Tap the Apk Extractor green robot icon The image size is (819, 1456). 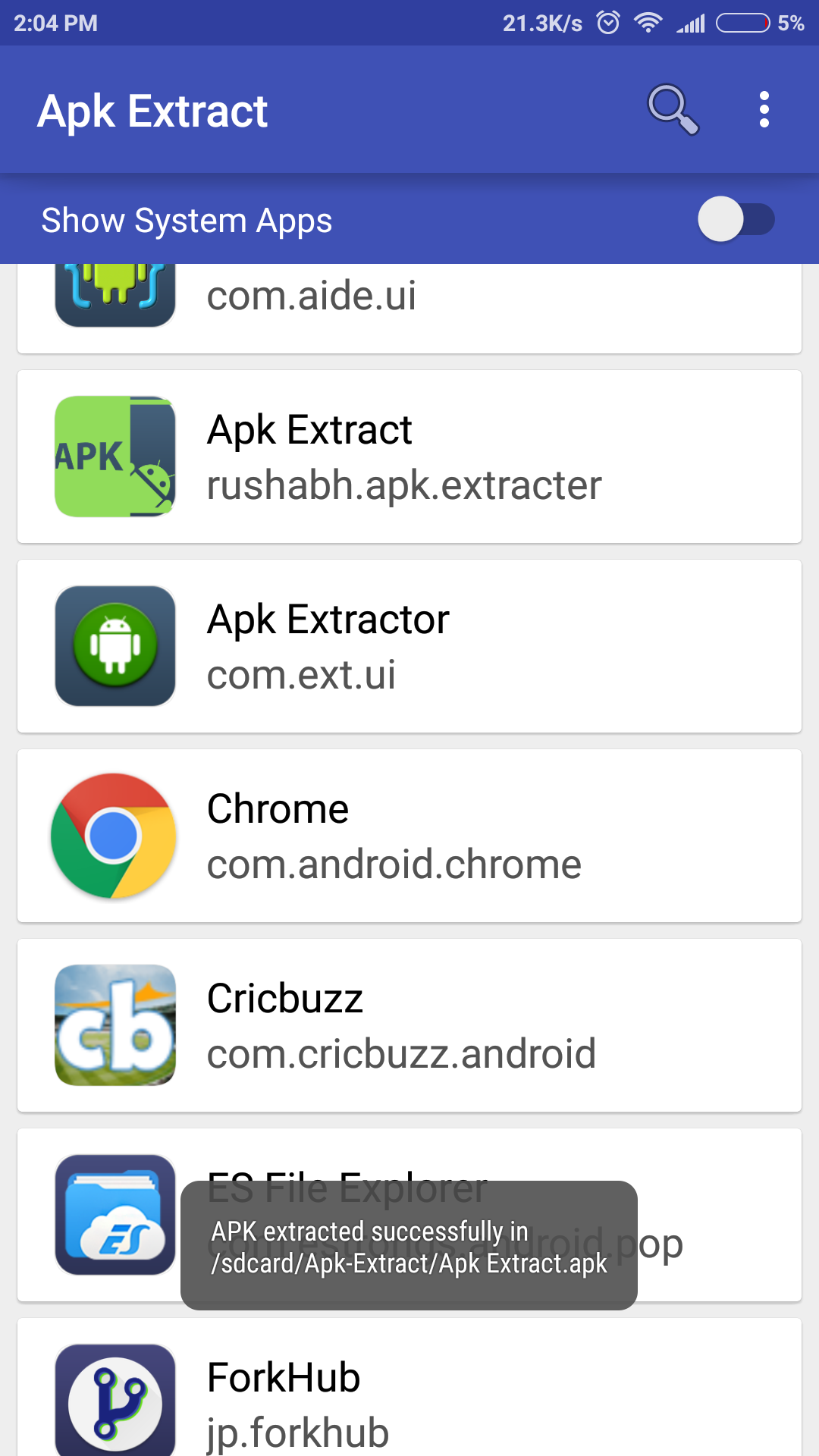point(114,645)
